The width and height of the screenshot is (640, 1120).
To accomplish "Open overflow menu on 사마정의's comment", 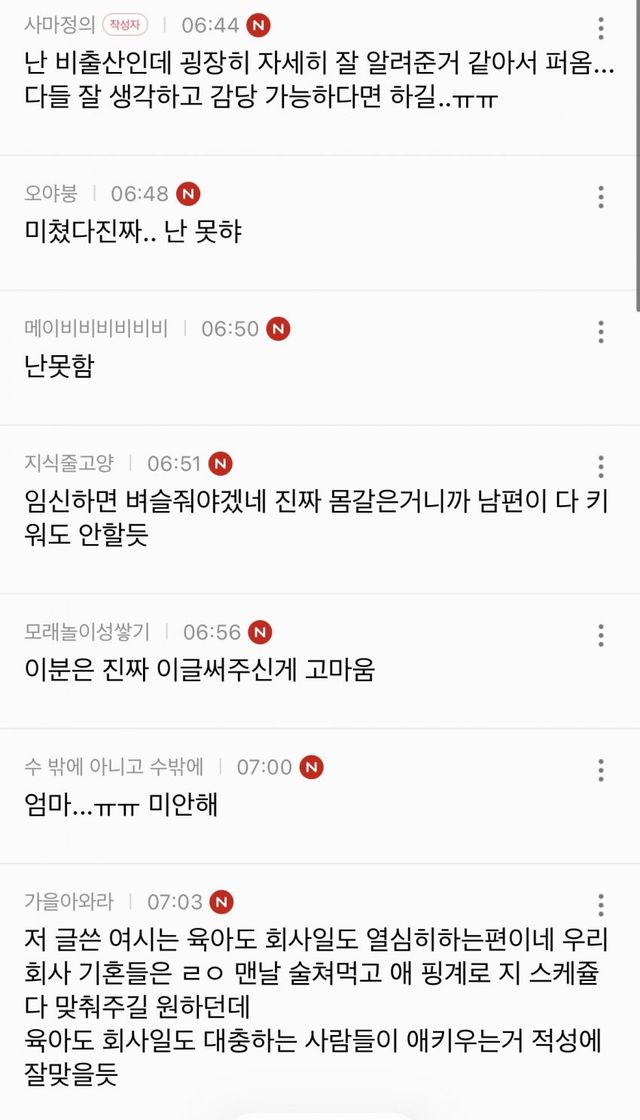I will pyautogui.click(x=600, y=29).
